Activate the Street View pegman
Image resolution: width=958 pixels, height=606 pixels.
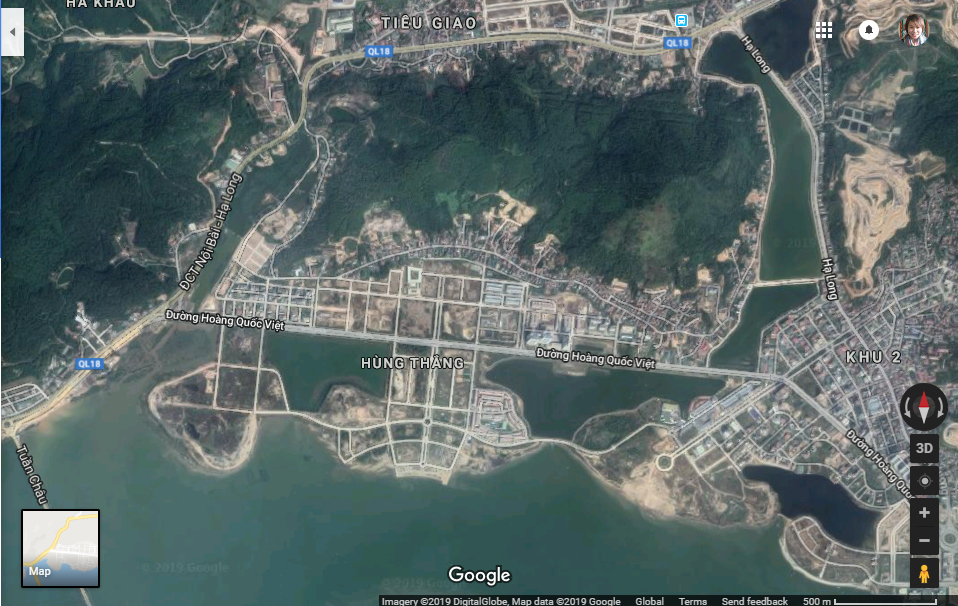[924, 574]
